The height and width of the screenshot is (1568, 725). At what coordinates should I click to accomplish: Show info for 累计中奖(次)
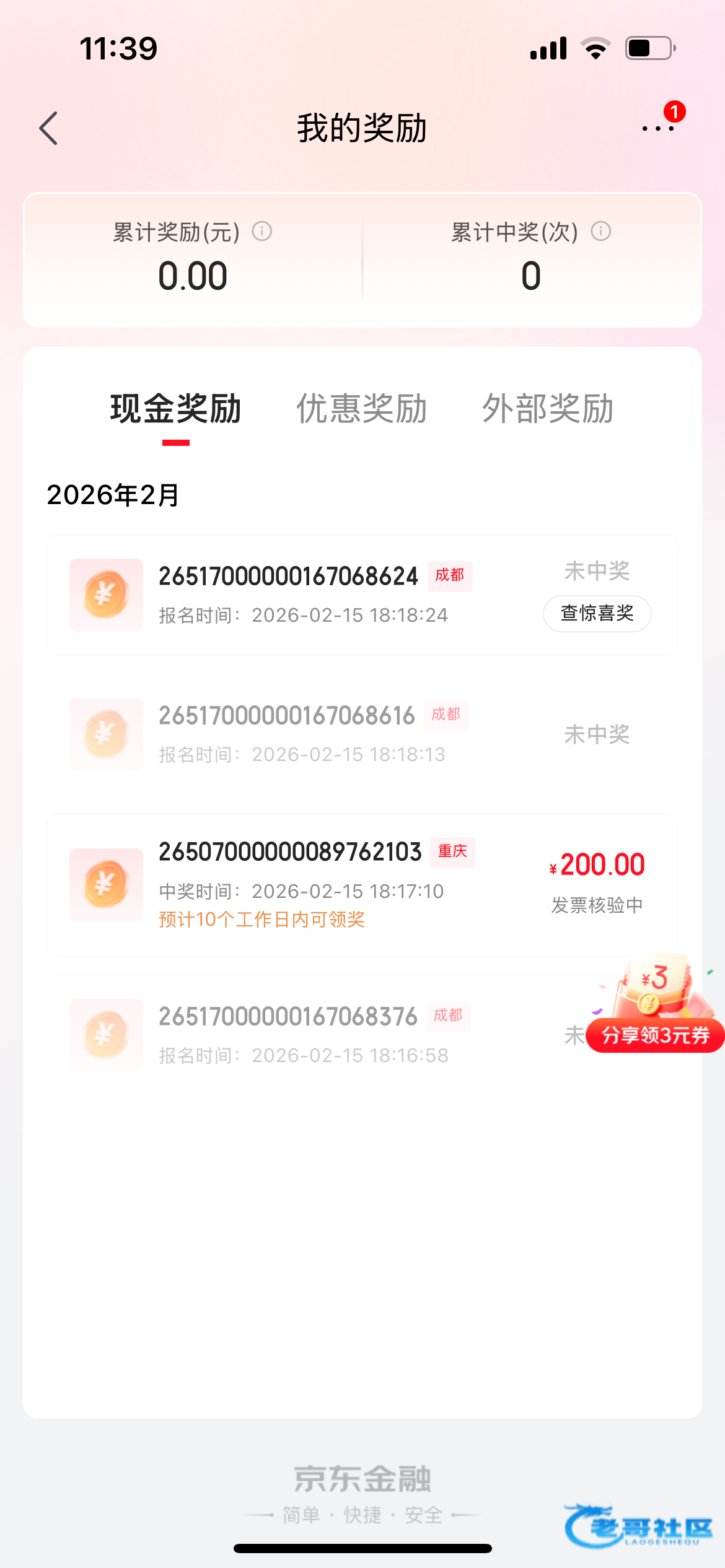(600, 232)
